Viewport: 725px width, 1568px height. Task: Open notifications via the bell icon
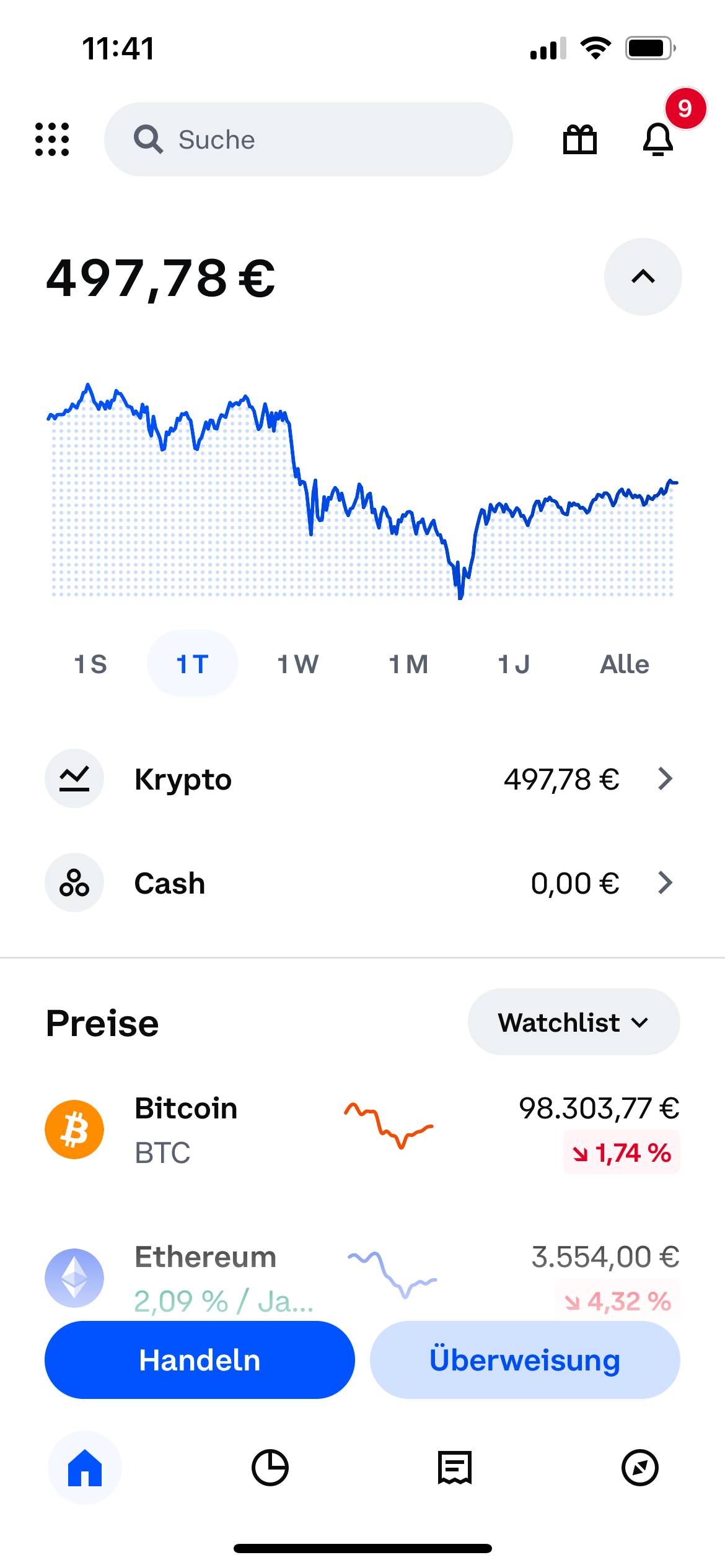[x=658, y=139]
